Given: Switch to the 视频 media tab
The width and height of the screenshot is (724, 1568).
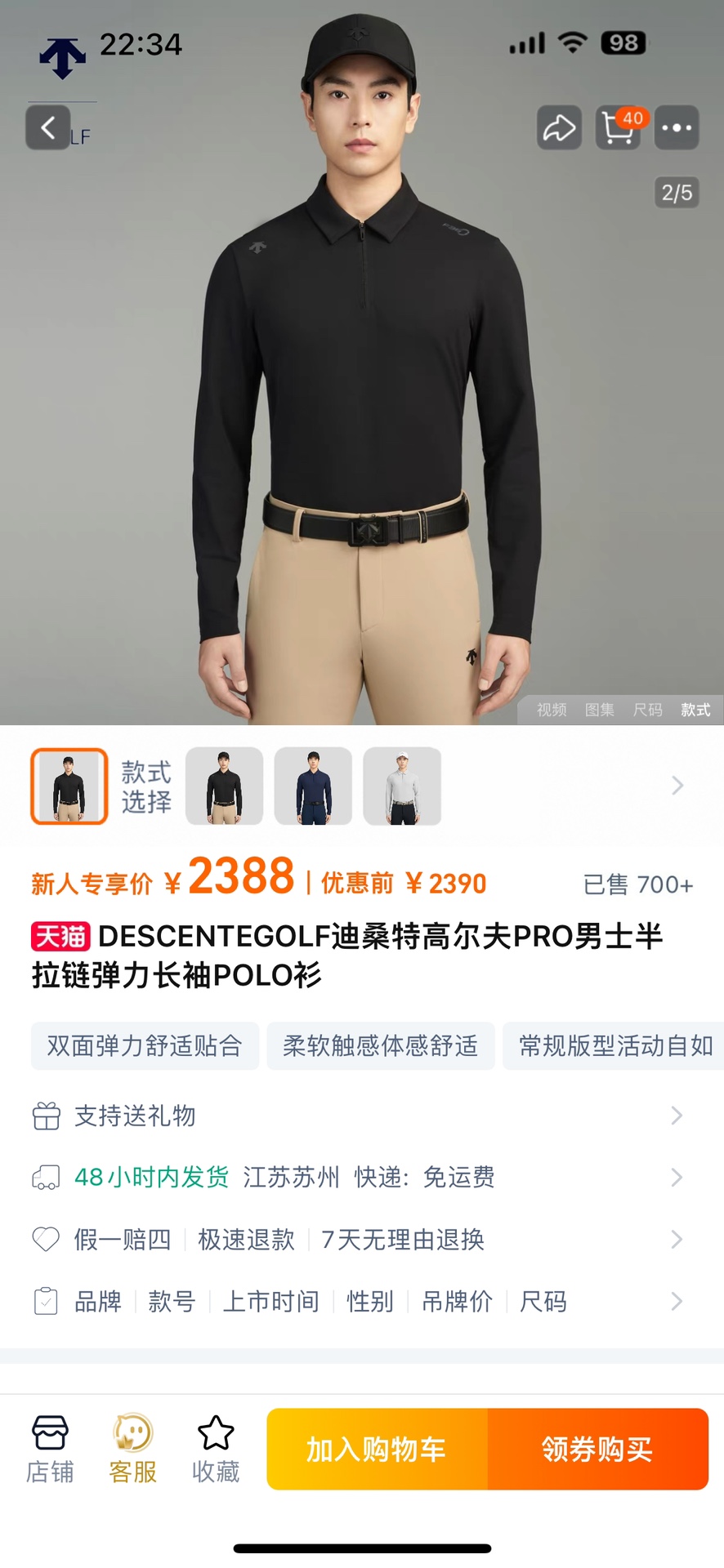Looking at the screenshot, I should [x=552, y=710].
